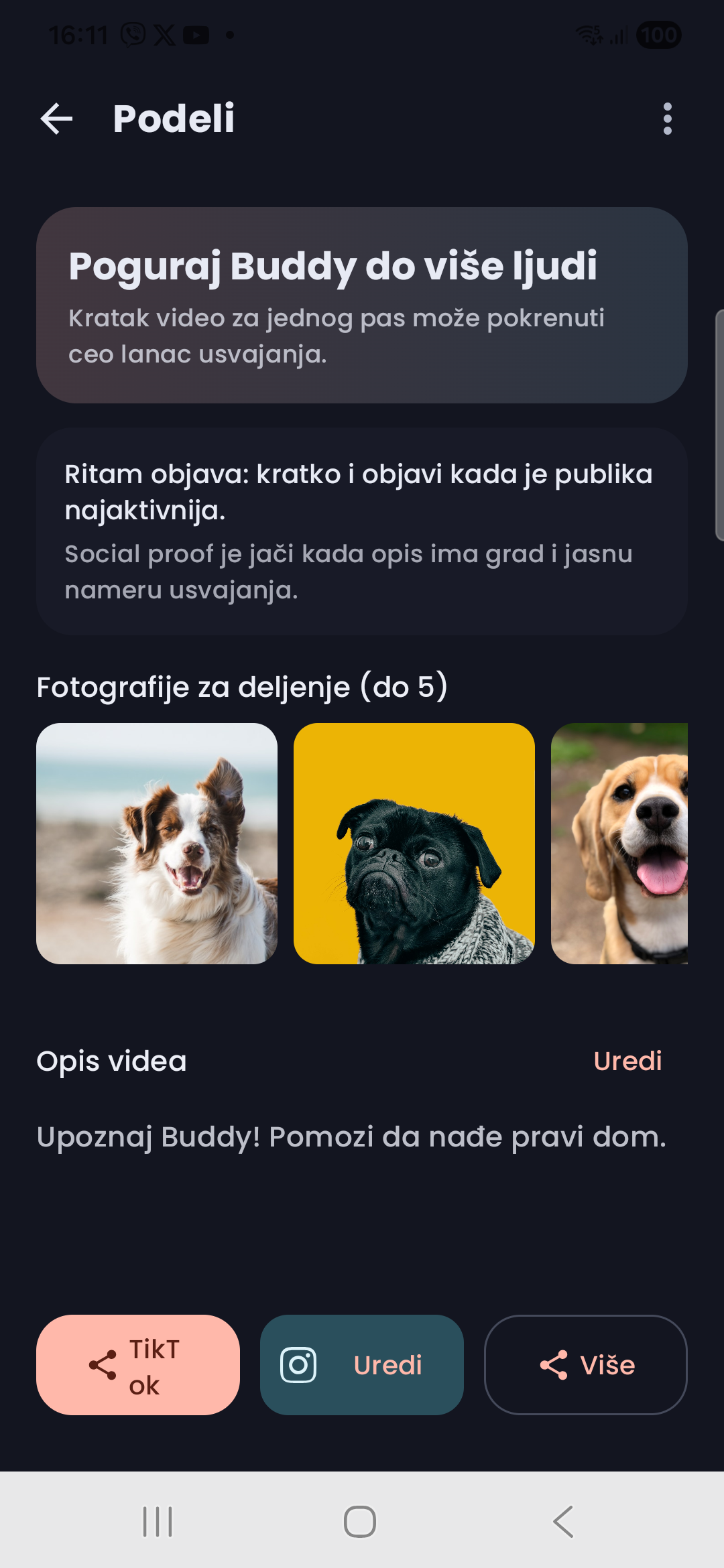The image size is (724, 1568).
Task: Tap the battery indicator showing 100
Action: tap(658, 34)
